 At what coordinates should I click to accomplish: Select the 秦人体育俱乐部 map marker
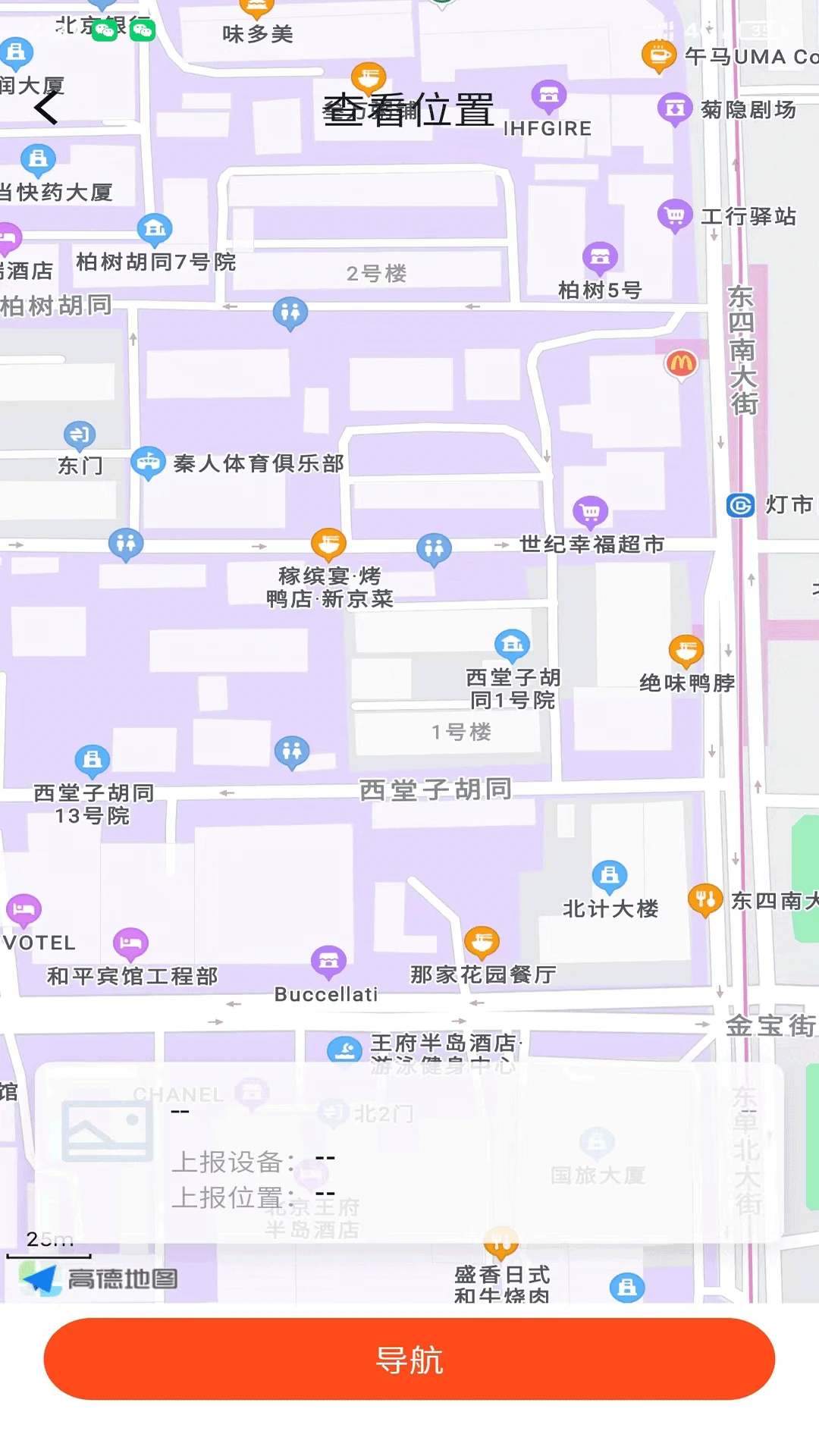tap(149, 462)
